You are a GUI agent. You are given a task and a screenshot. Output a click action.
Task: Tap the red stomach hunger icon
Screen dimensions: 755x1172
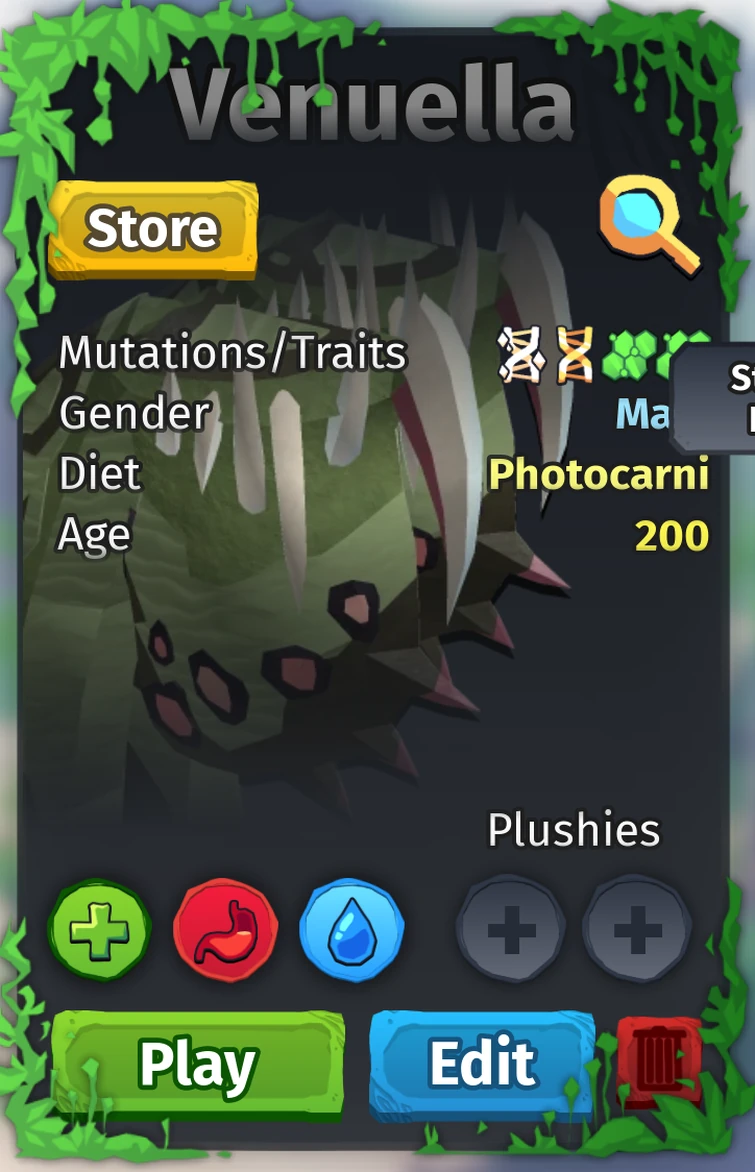[x=225, y=931]
